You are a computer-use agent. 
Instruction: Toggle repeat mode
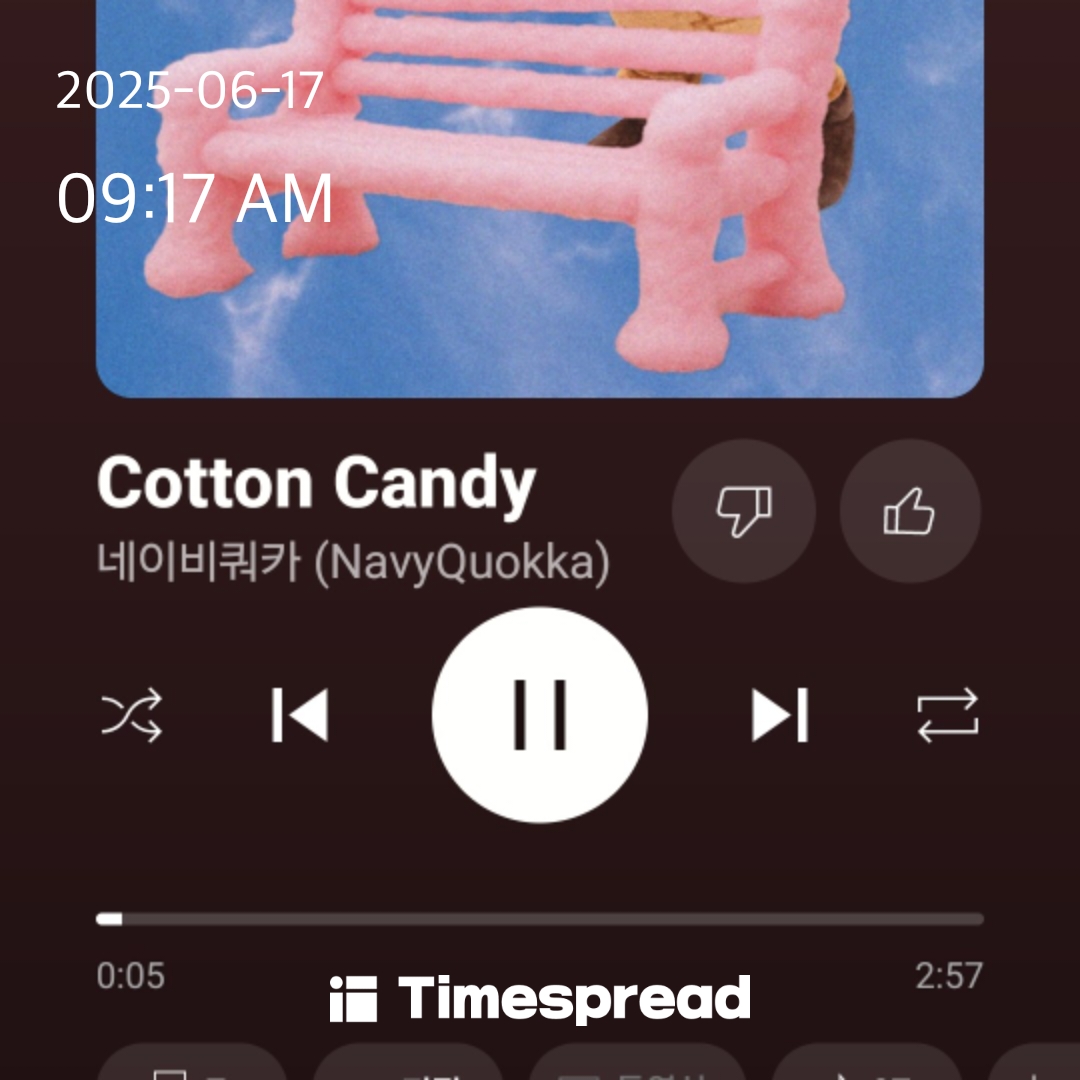[947, 715]
